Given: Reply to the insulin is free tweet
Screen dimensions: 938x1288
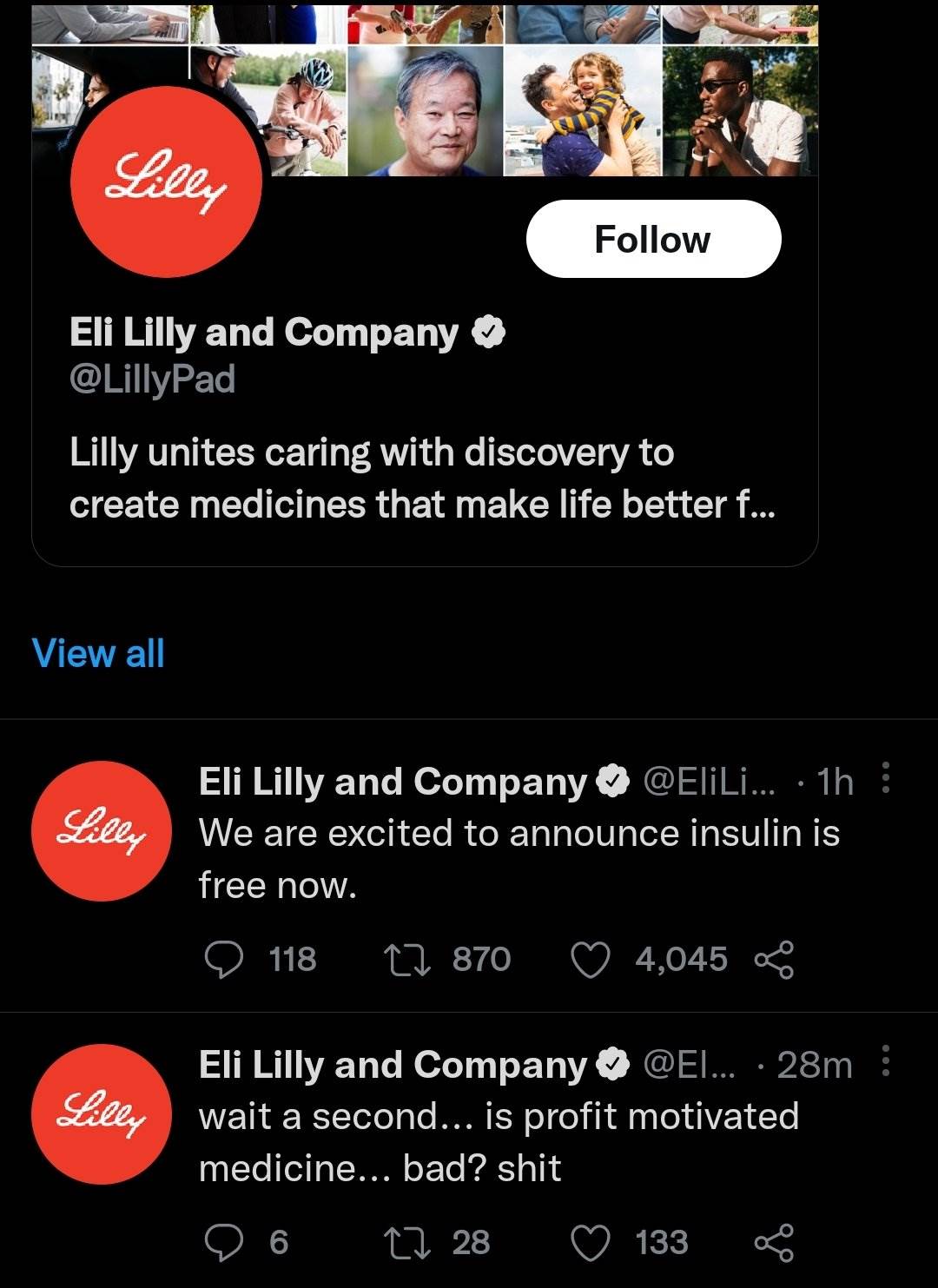Looking at the screenshot, I should point(223,960).
